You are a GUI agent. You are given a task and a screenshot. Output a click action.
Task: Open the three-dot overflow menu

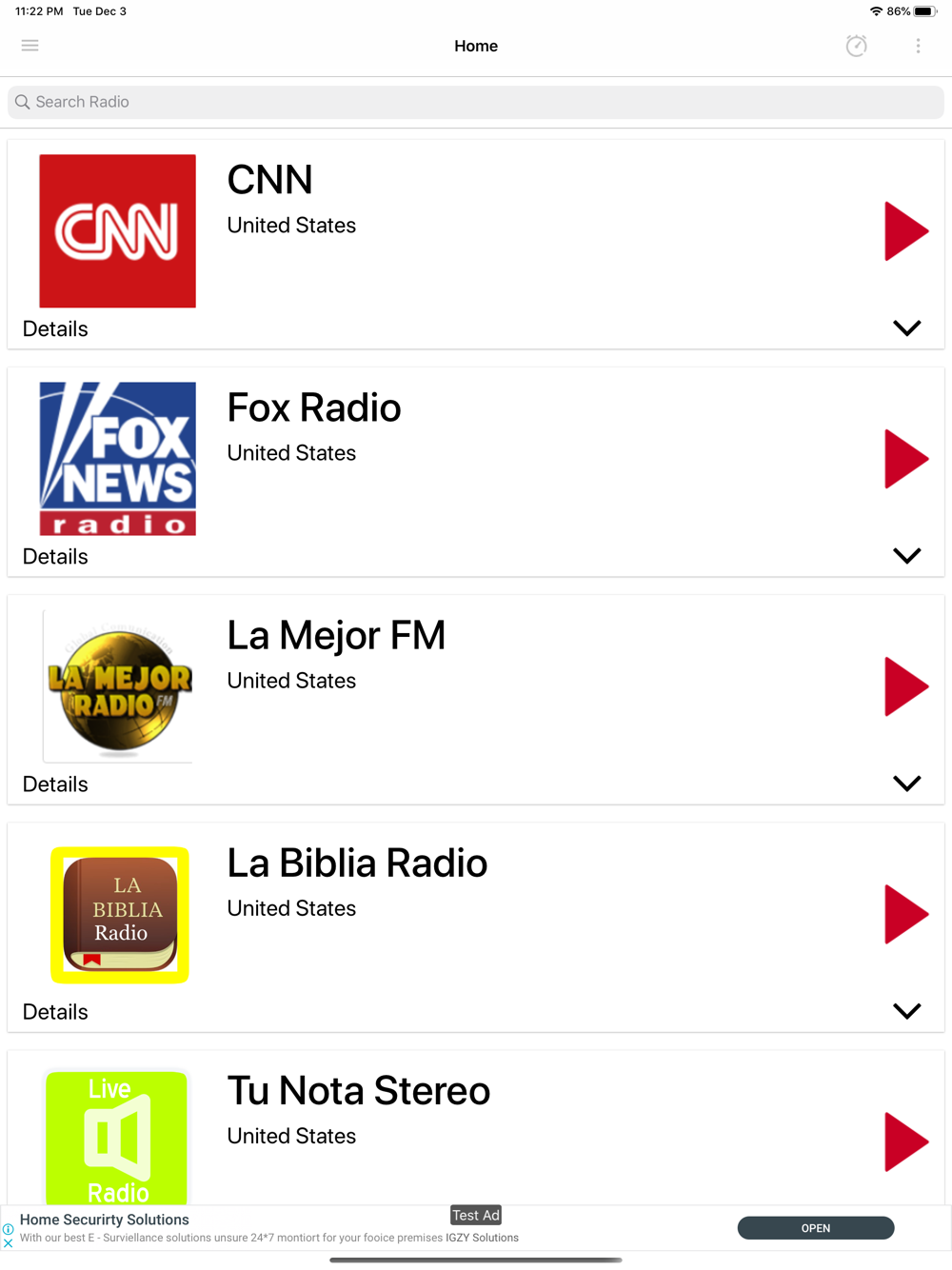[918, 46]
